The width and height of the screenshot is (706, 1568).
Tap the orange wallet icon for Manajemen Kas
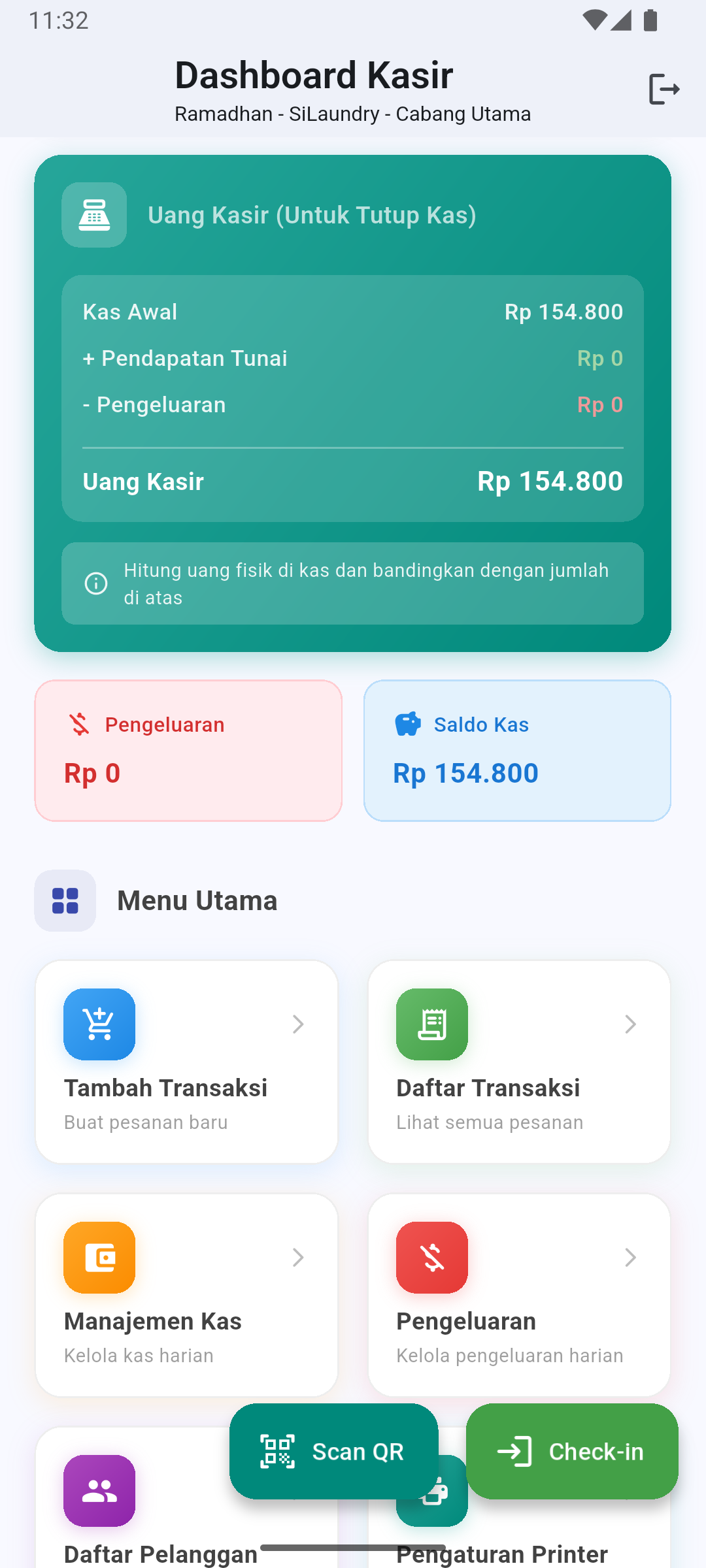point(99,1257)
